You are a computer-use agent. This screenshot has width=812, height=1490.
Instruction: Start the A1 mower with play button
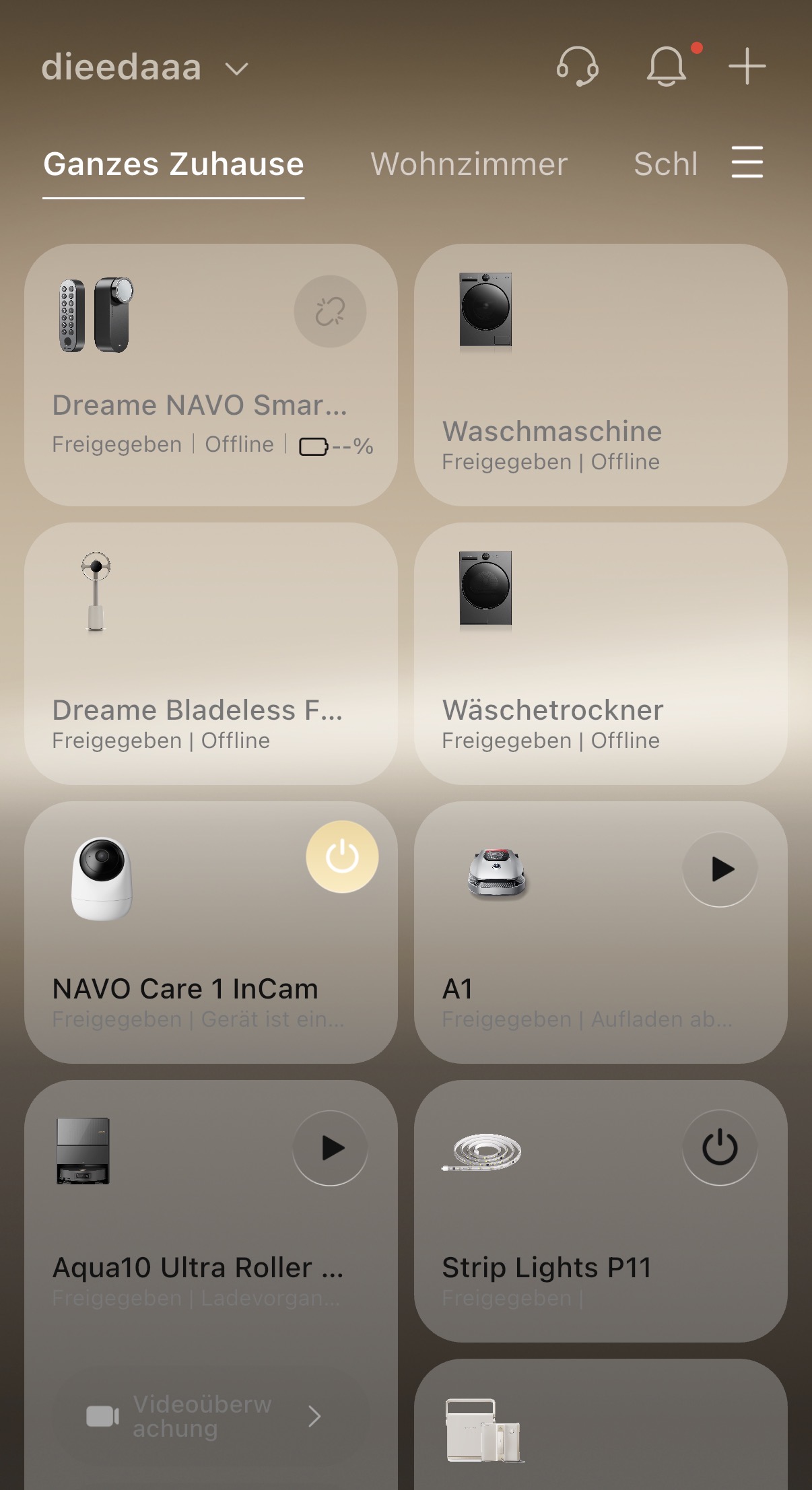click(720, 869)
